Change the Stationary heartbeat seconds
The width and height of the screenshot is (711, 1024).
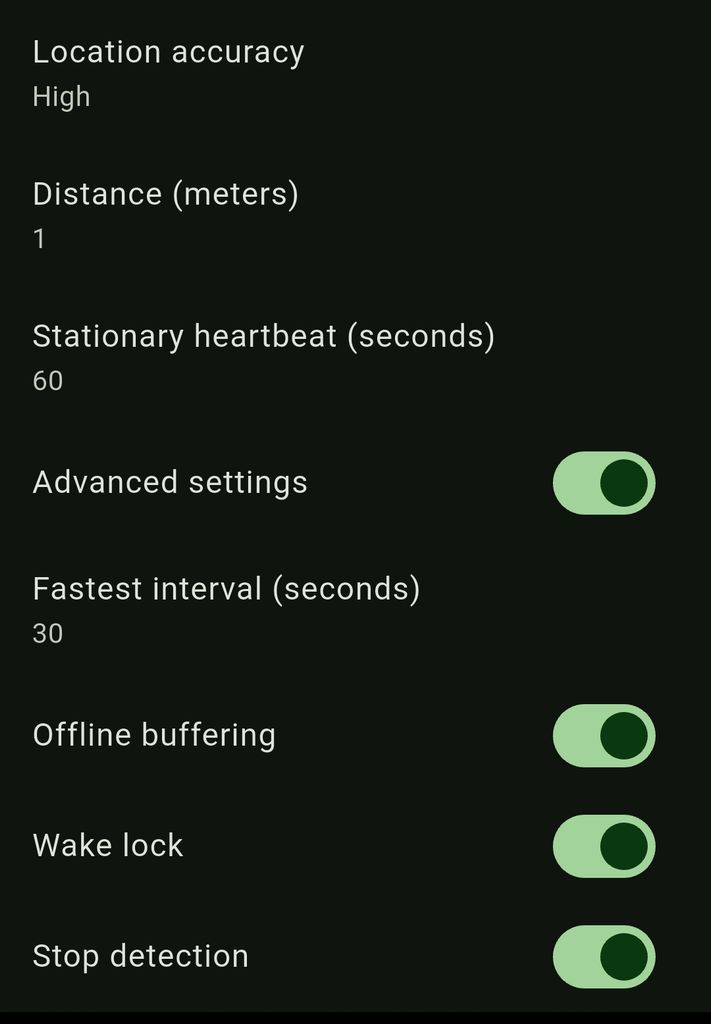[x=263, y=357]
